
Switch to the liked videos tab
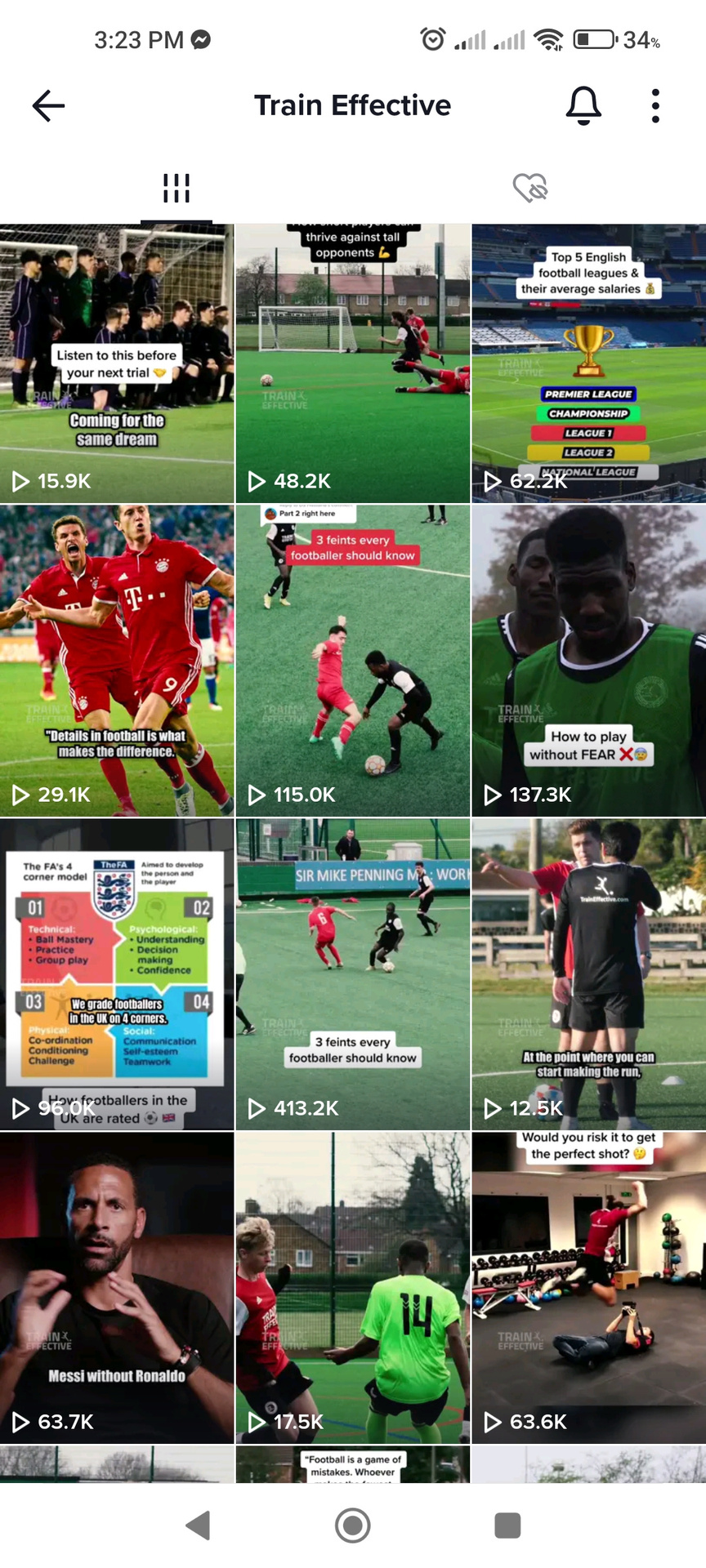point(529,189)
